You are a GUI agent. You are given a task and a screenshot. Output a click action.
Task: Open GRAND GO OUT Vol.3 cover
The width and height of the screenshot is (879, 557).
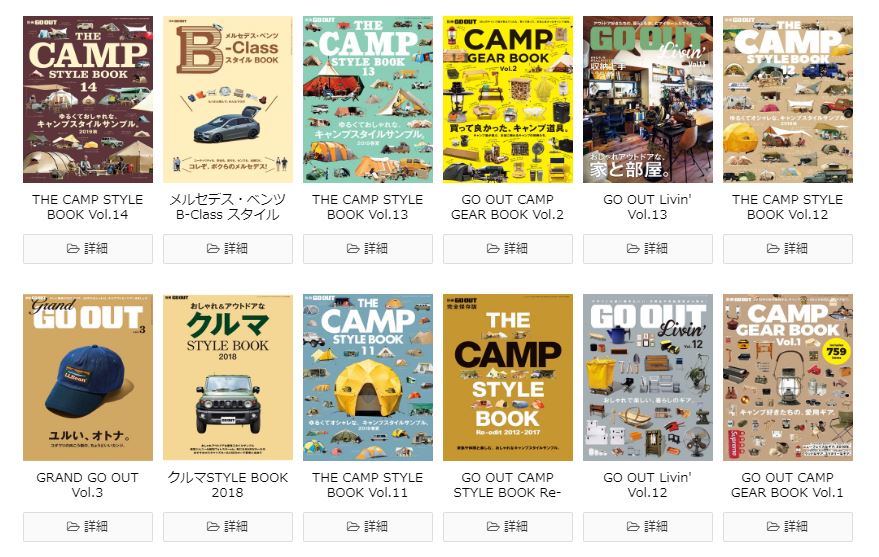[x=88, y=377]
